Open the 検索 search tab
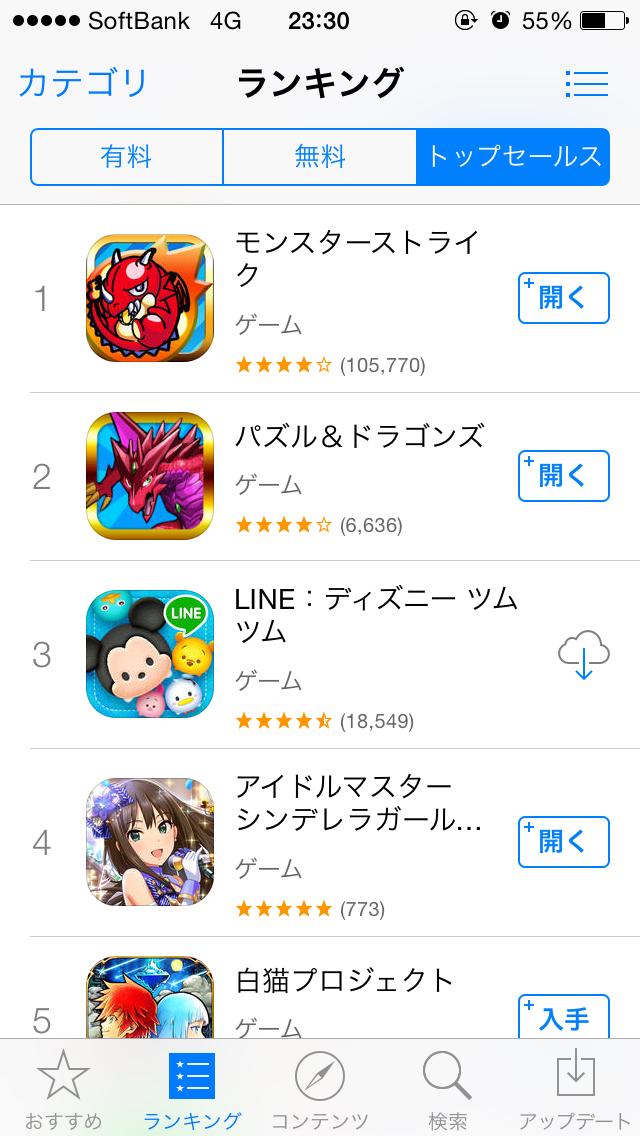640x1136 pixels. (447, 1088)
